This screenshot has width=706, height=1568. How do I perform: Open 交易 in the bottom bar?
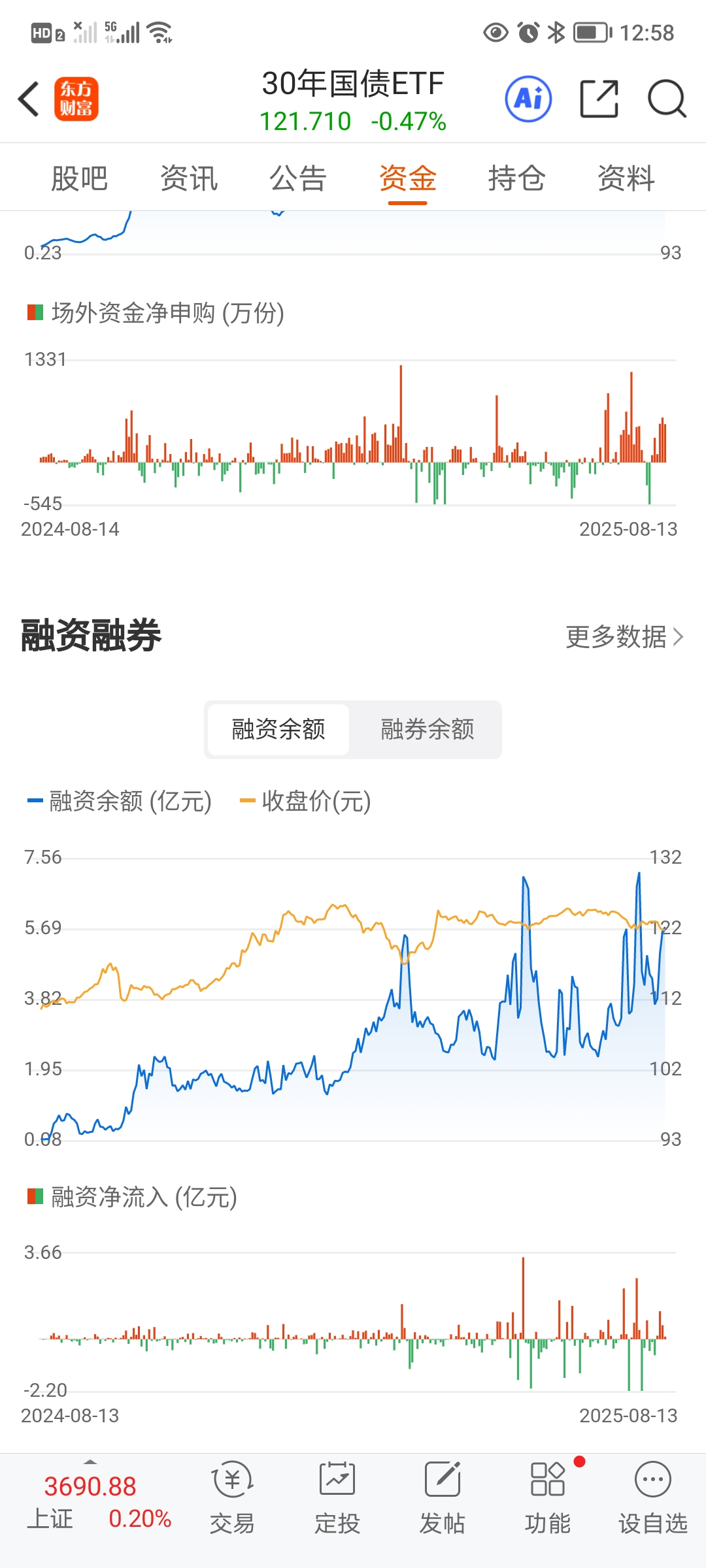[x=232, y=1497]
